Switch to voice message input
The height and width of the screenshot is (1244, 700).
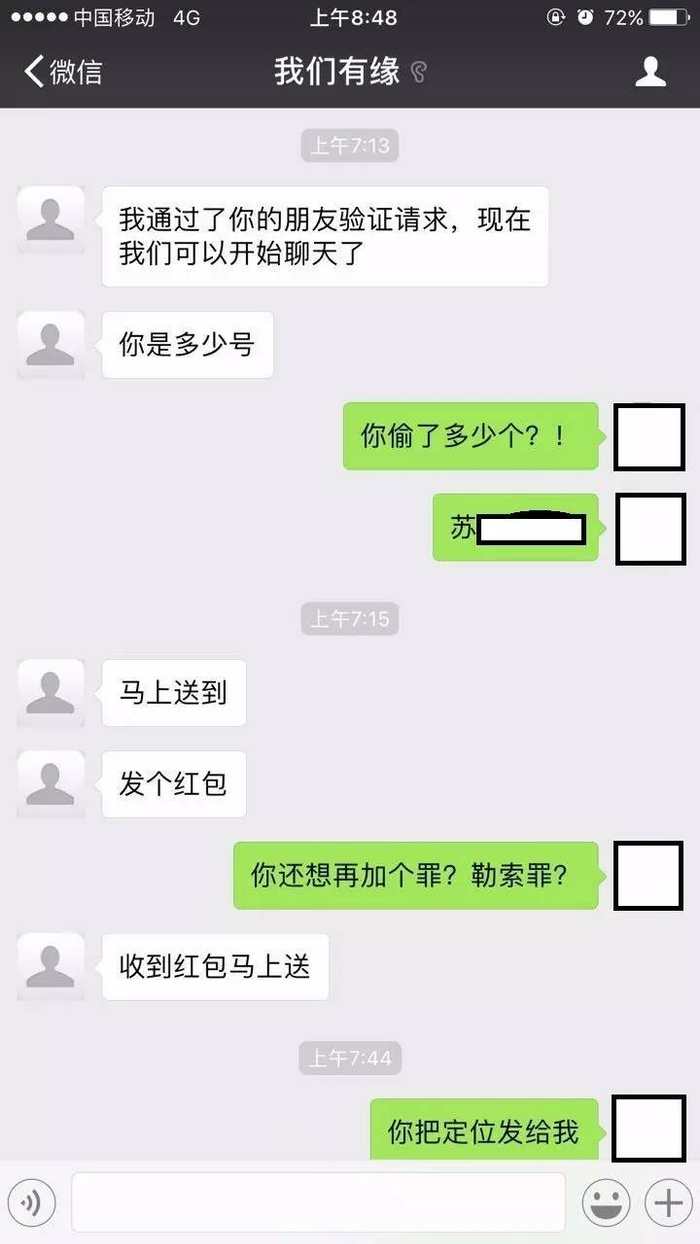tap(32, 1202)
